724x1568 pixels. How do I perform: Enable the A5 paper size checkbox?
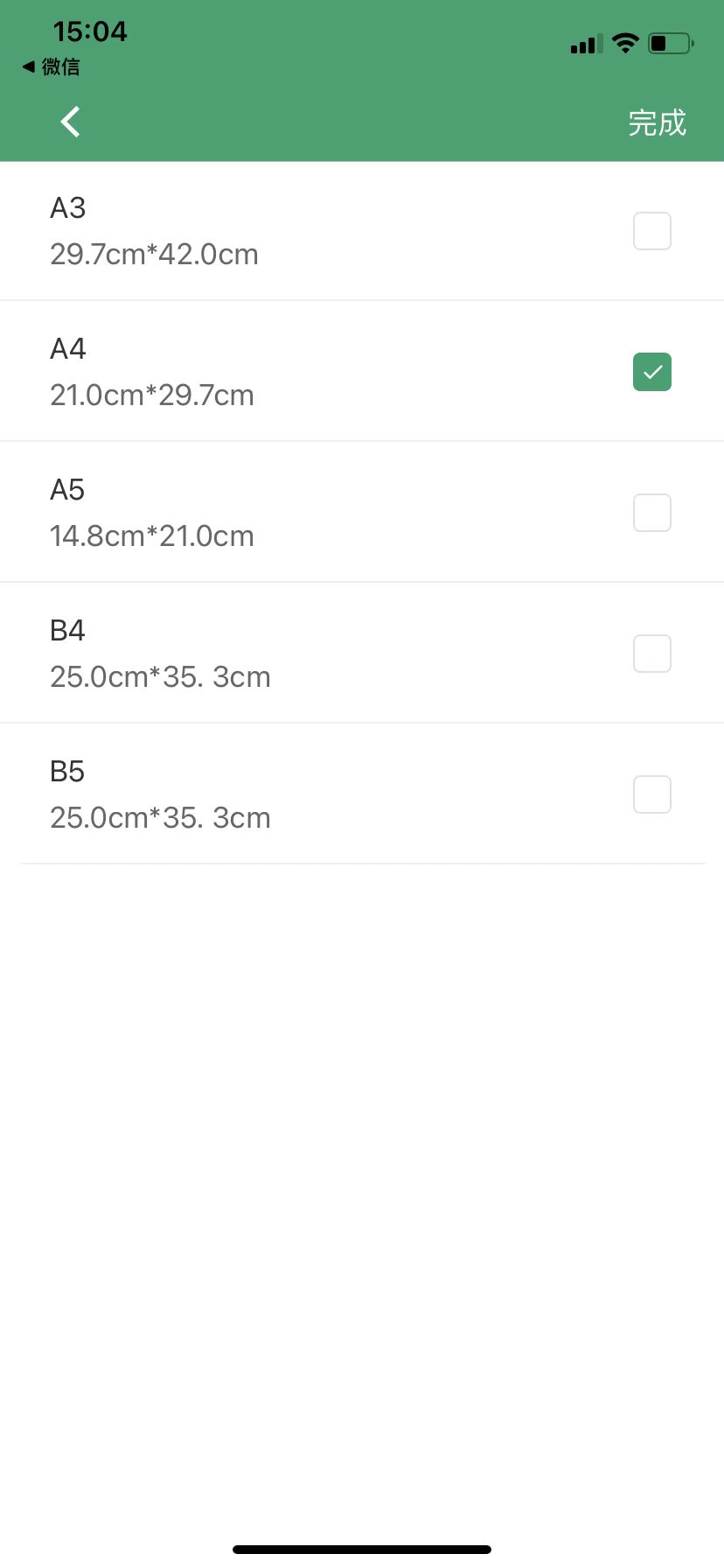tap(651, 512)
